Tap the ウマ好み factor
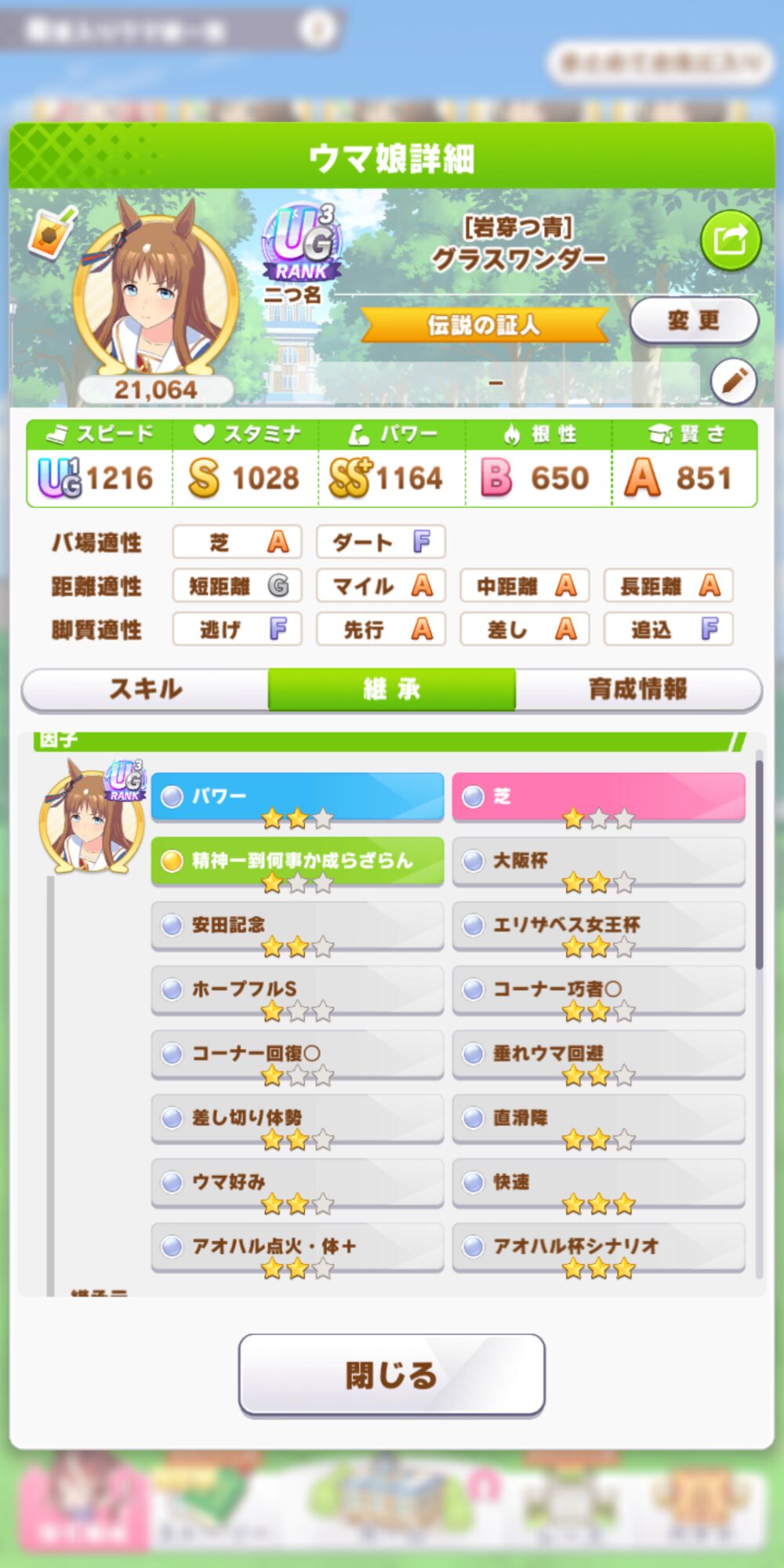Viewport: 784px width, 1568px height. [297, 1183]
